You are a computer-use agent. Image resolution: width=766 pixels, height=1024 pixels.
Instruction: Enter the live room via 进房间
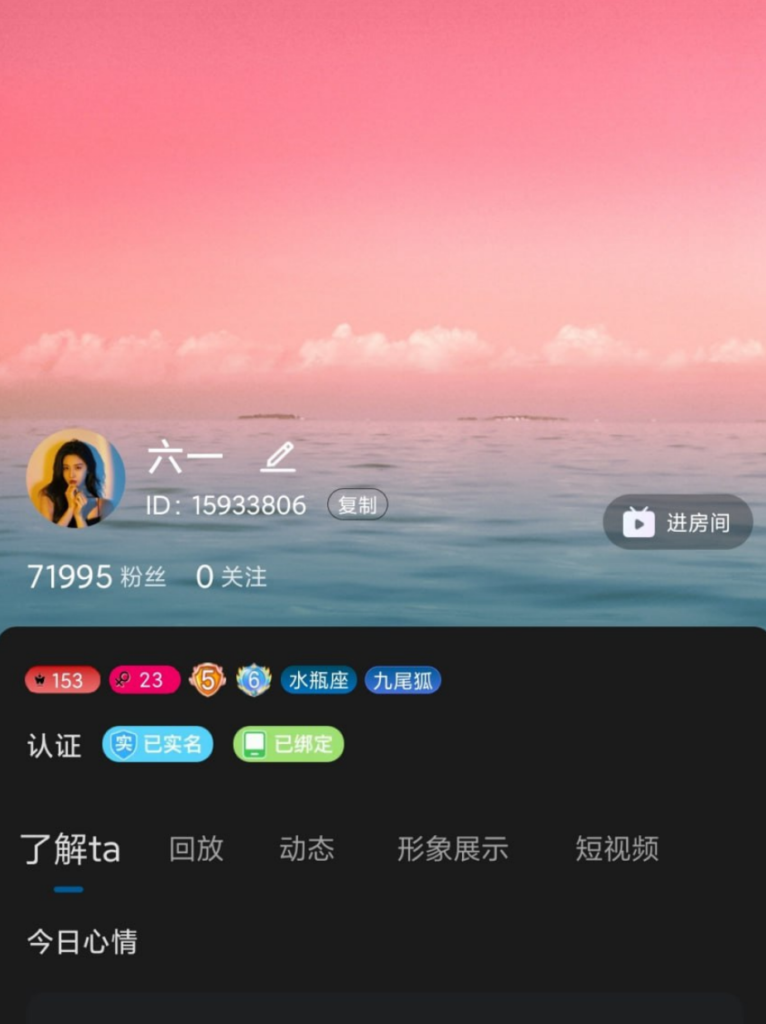pos(678,522)
